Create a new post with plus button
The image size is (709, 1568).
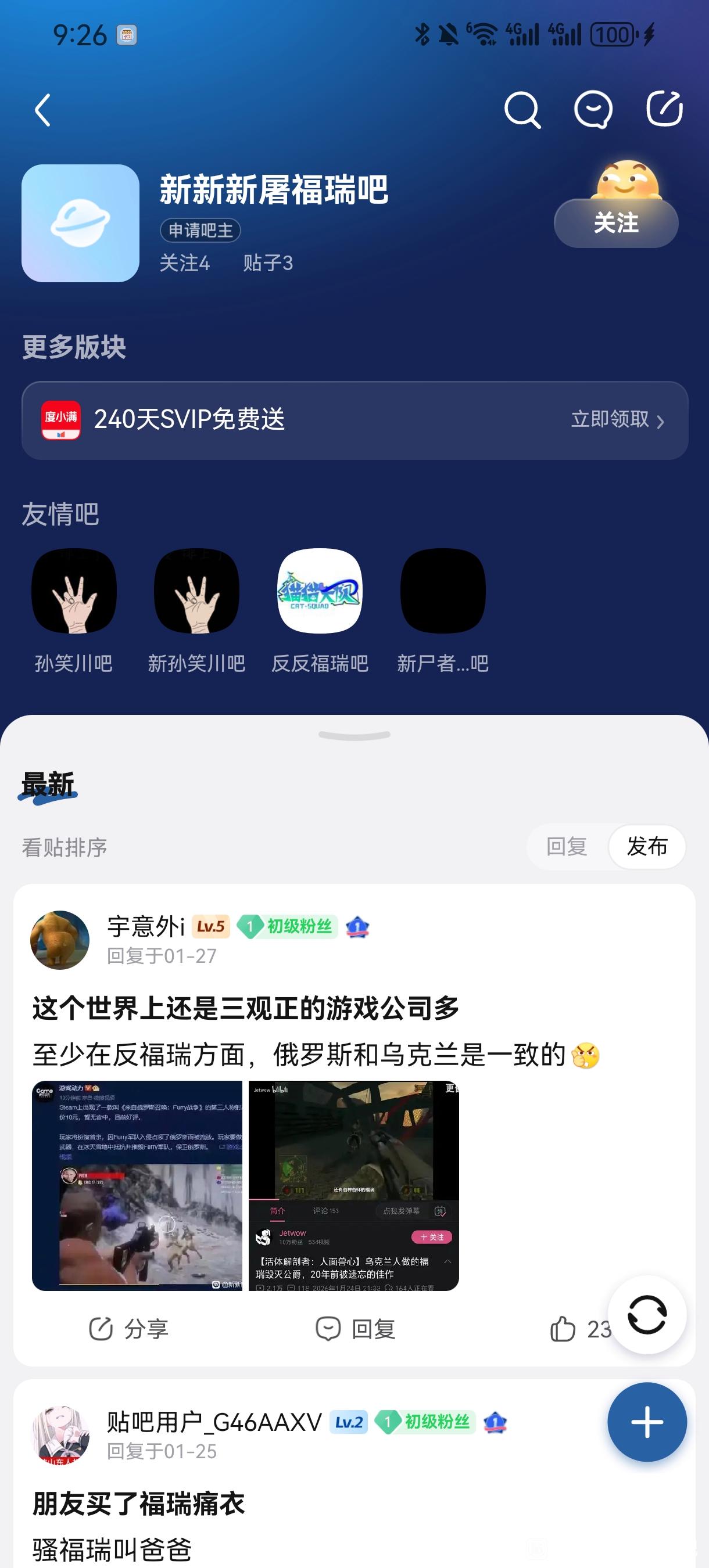tap(647, 1422)
